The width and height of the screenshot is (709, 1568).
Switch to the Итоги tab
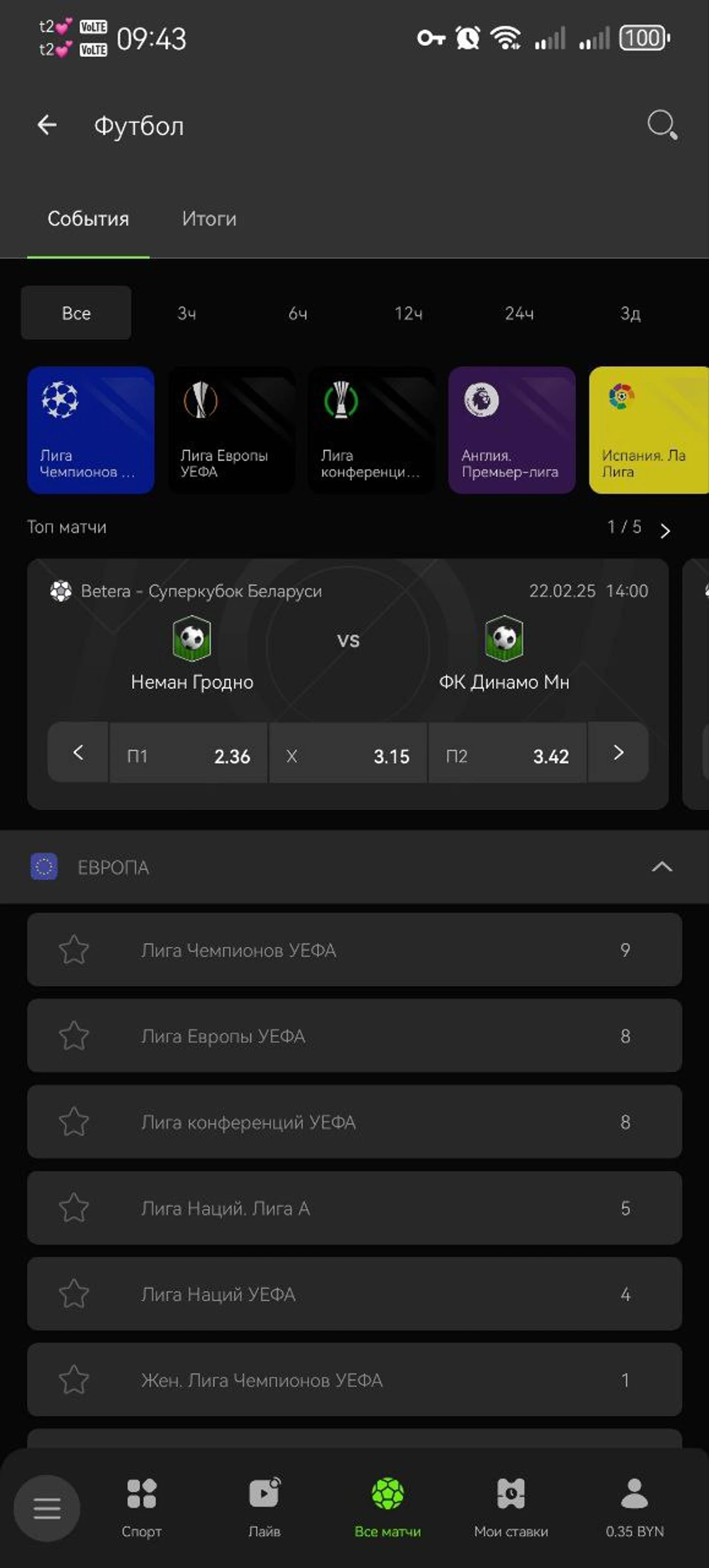209,219
